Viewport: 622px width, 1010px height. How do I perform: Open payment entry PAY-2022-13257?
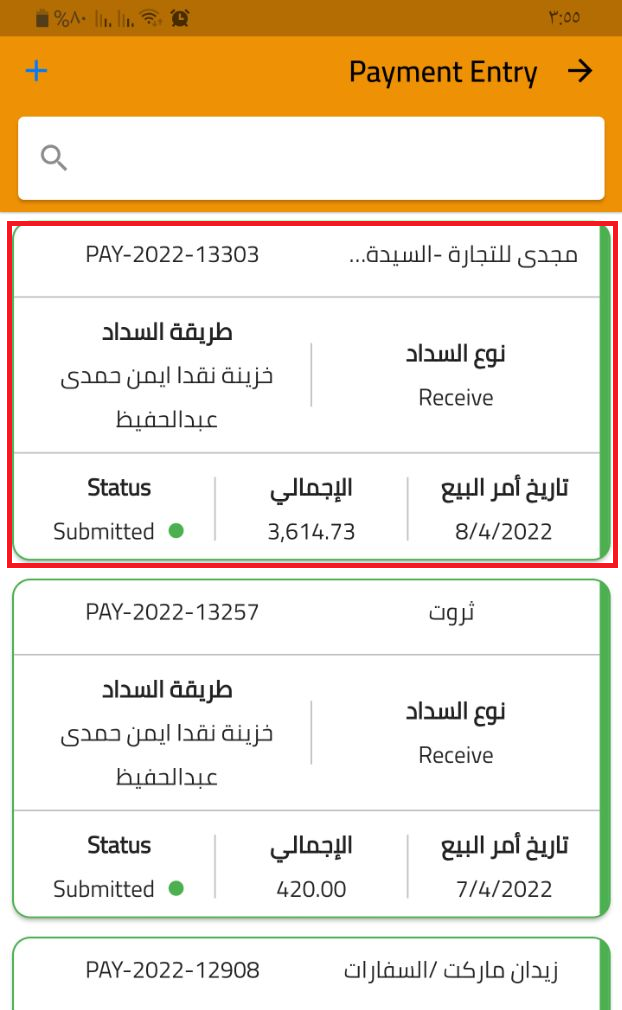310,748
